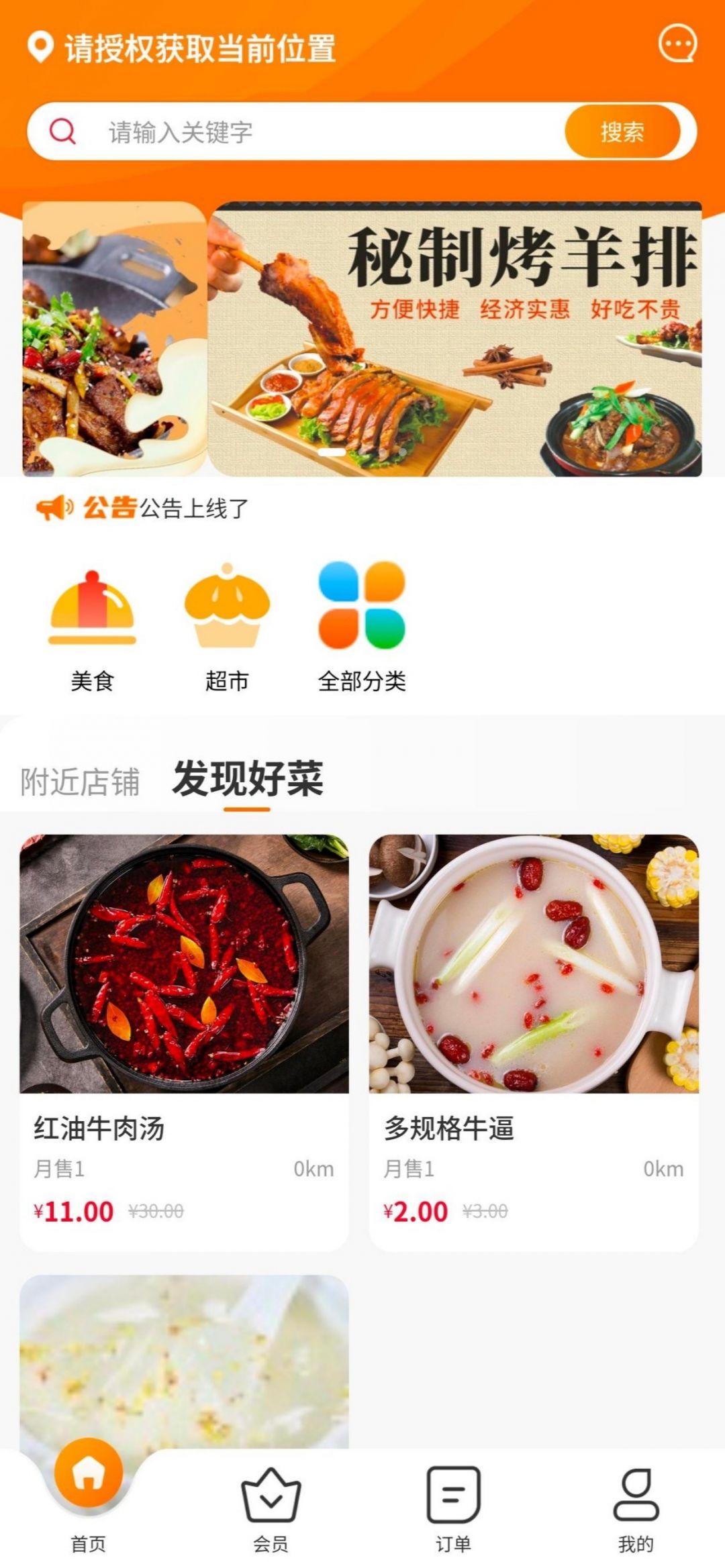Open the messages chat bubble icon
This screenshot has height=1568, width=725.
(677, 44)
